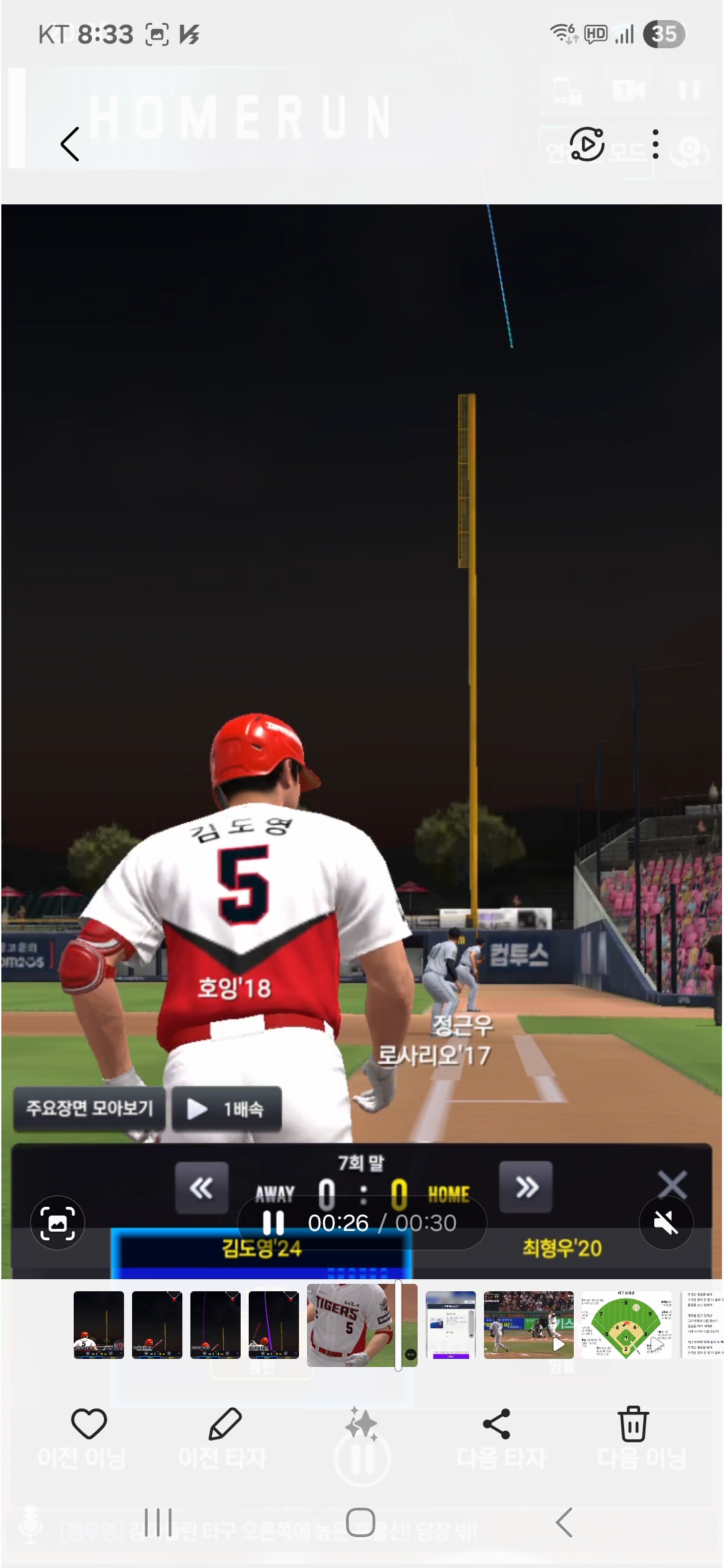Open the recent apps view
The image size is (724, 1568).
pyautogui.click(x=158, y=1522)
